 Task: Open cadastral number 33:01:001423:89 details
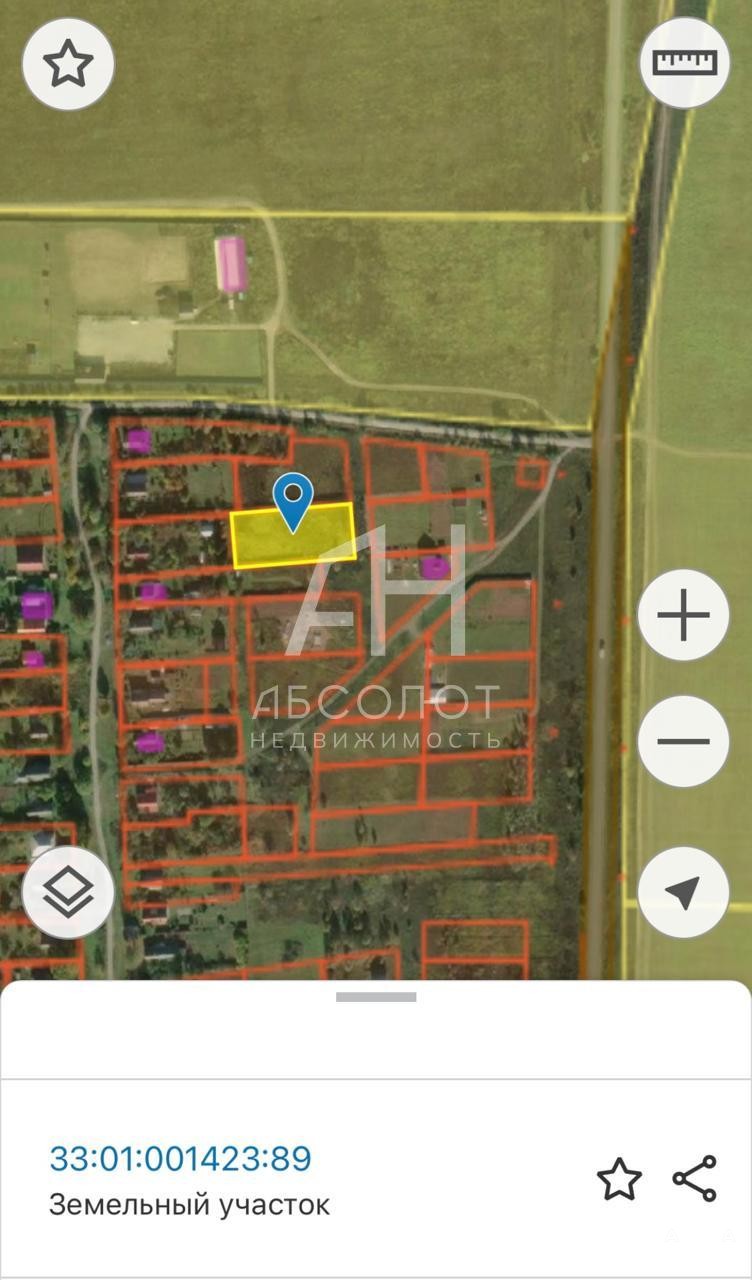pos(180,1159)
